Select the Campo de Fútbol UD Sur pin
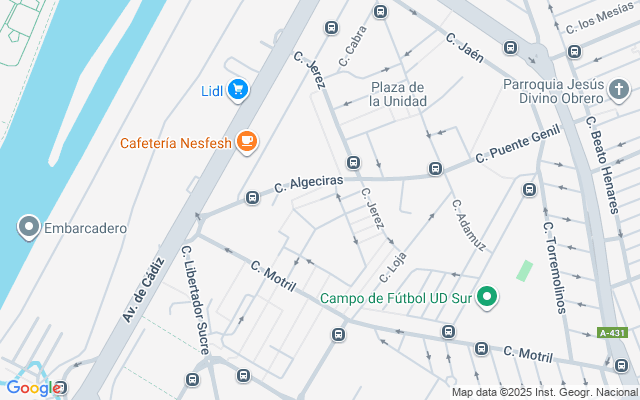Screen dimensions: 640x400 tap(487, 297)
